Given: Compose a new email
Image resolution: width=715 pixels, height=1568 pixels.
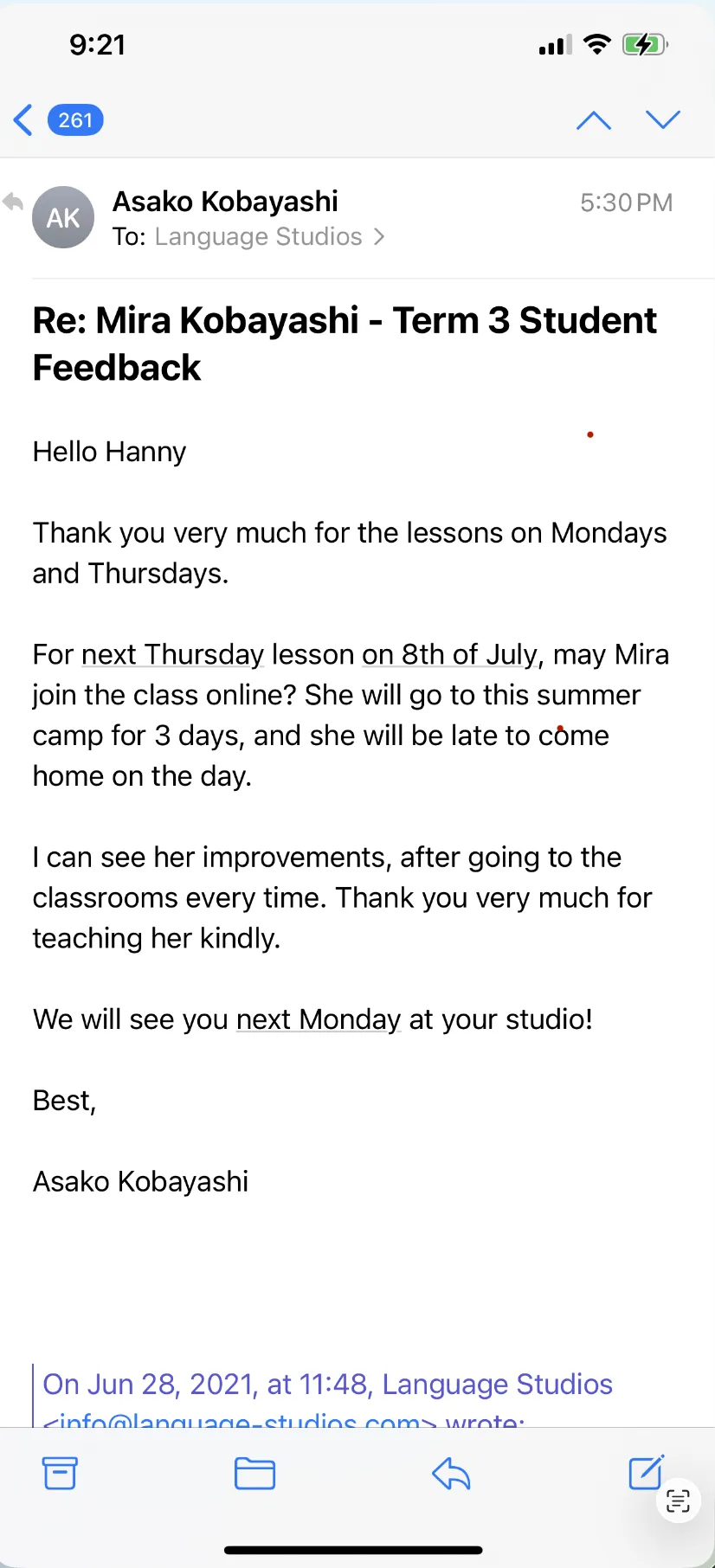Looking at the screenshot, I should click(x=646, y=1472).
